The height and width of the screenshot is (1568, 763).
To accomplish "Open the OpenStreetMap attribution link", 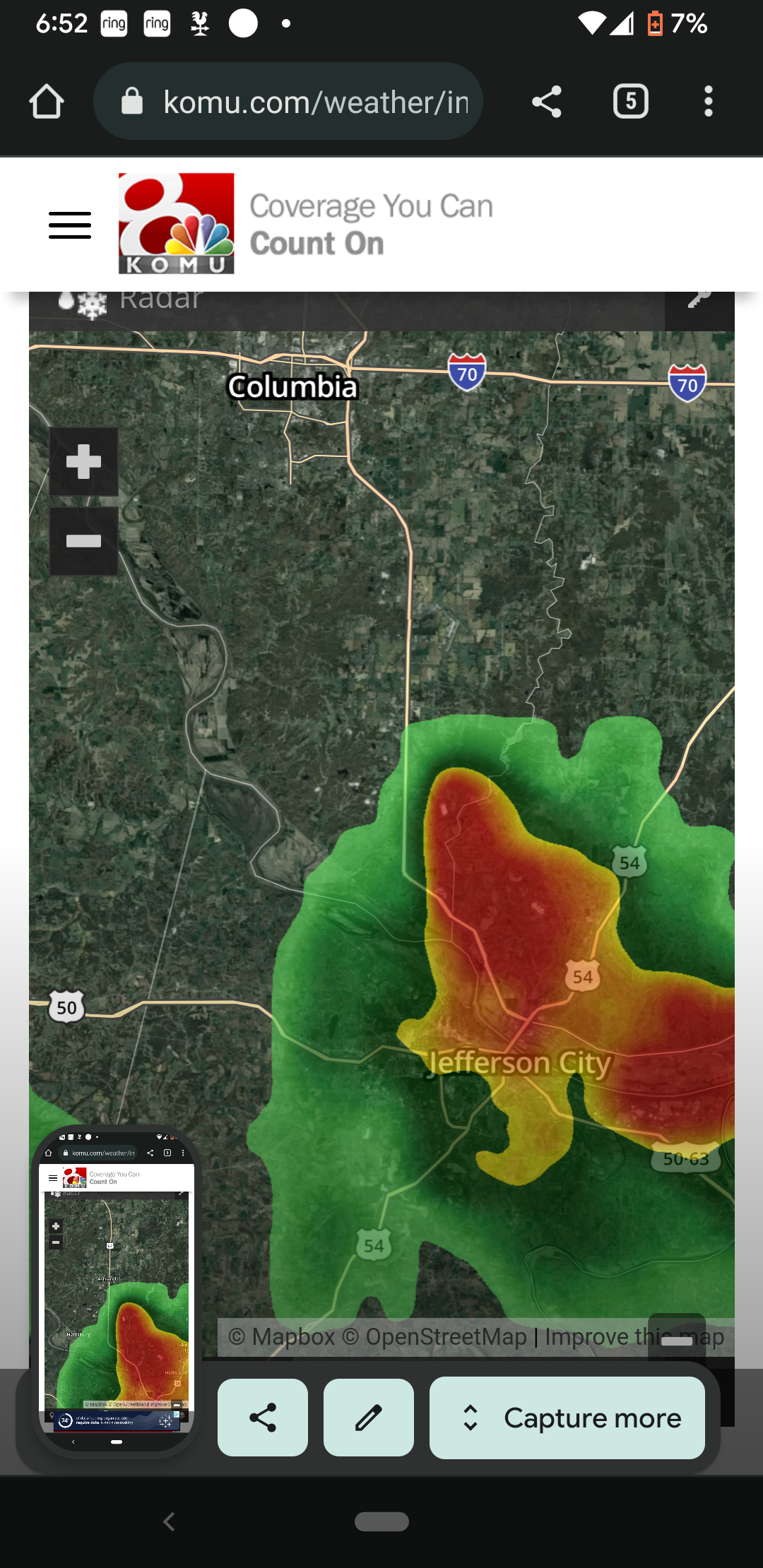I will [x=434, y=1337].
